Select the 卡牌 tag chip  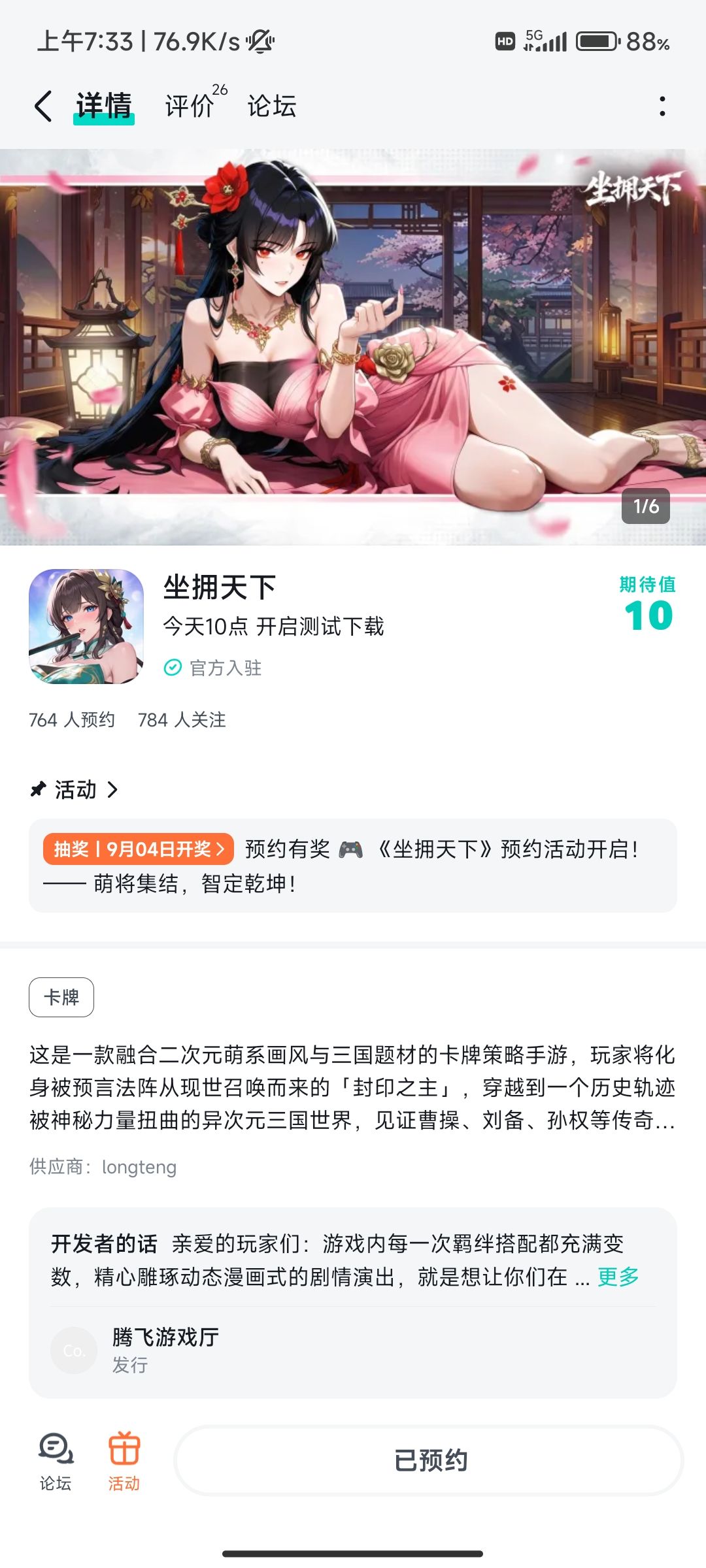[61, 997]
